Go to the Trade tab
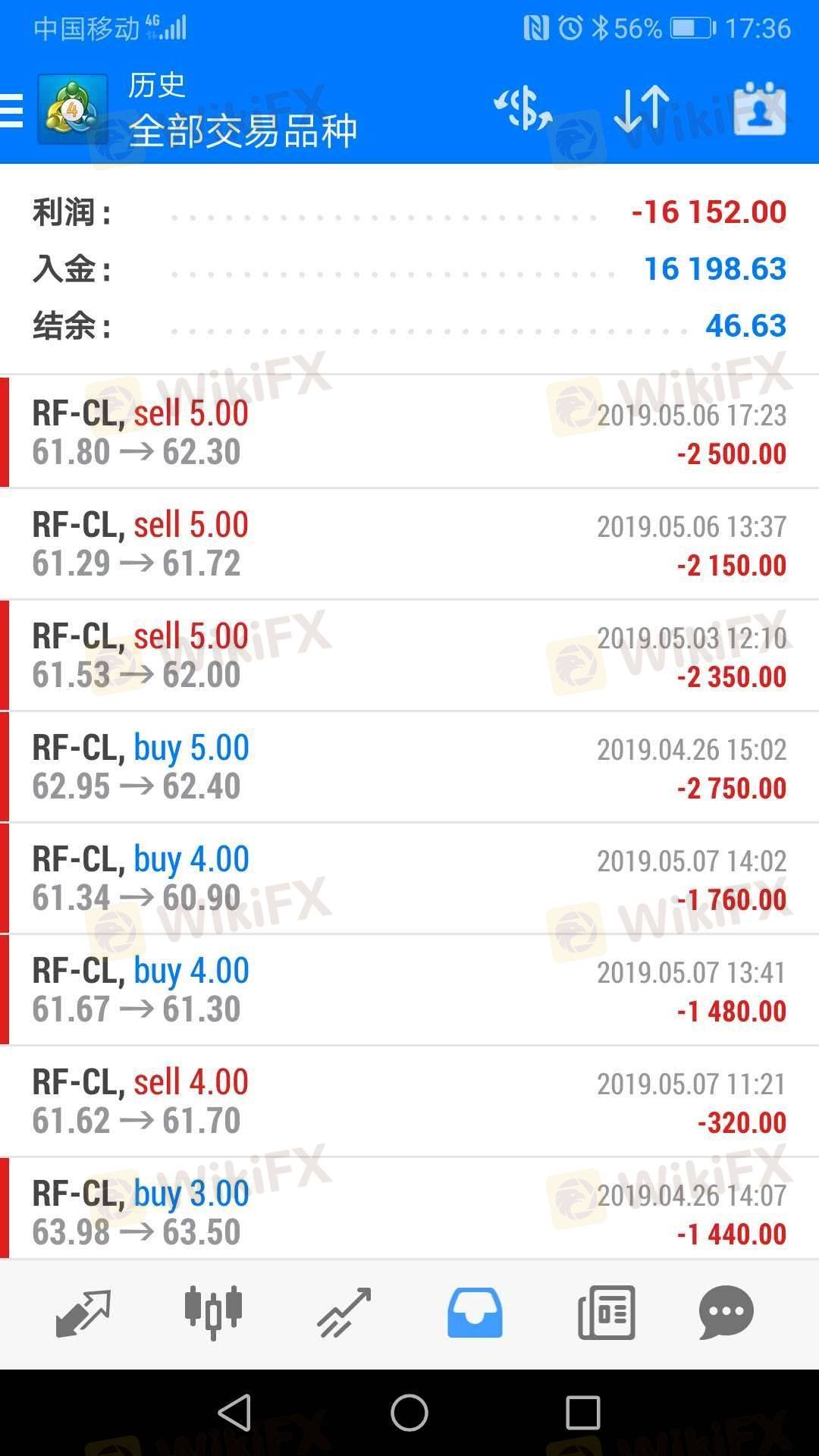The width and height of the screenshot is (819, 1456). click(344, 1313)
